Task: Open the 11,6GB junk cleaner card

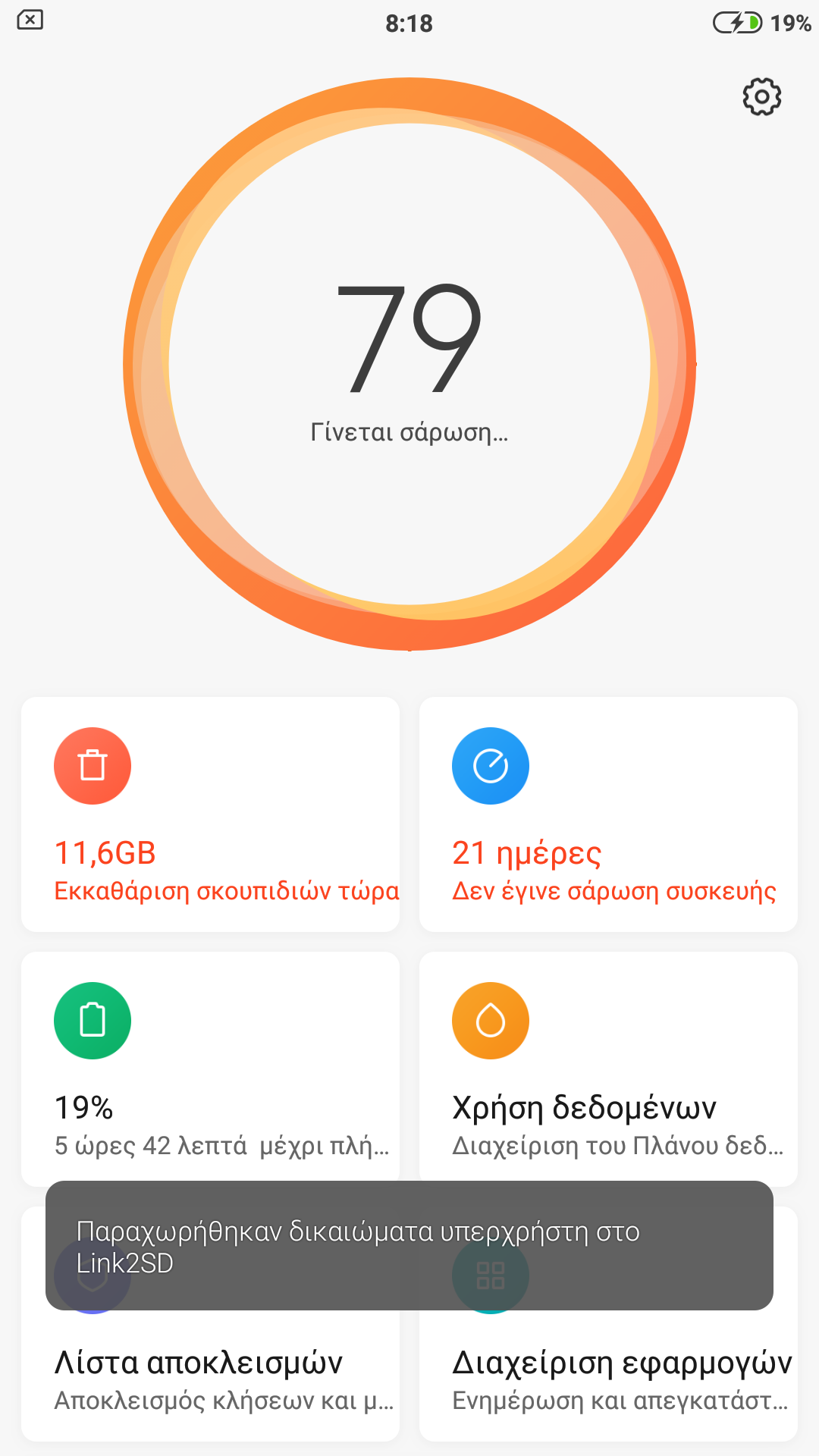Action: click(x=210, y=814)
